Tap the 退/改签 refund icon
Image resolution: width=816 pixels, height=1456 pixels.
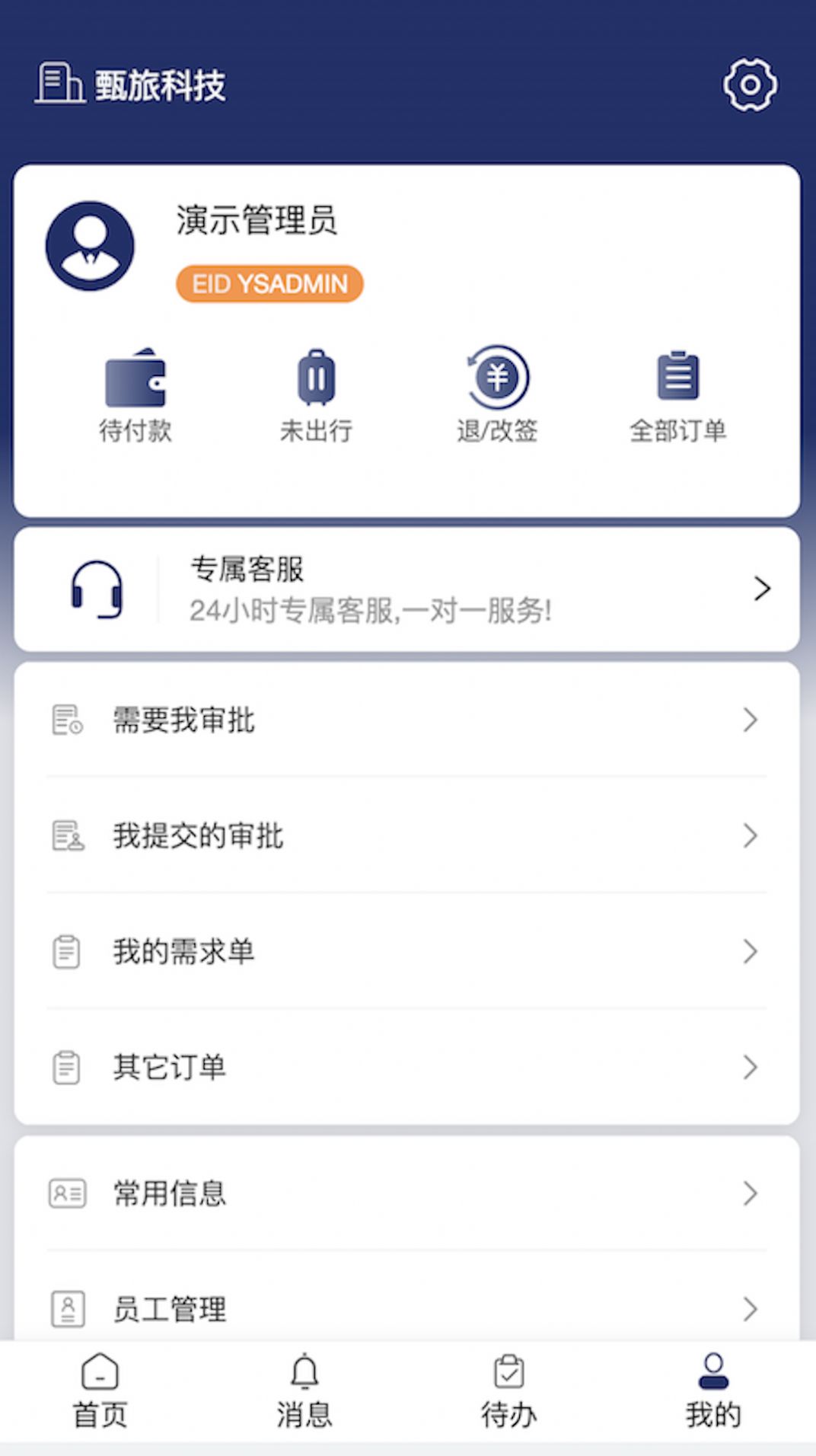point(498,378)
